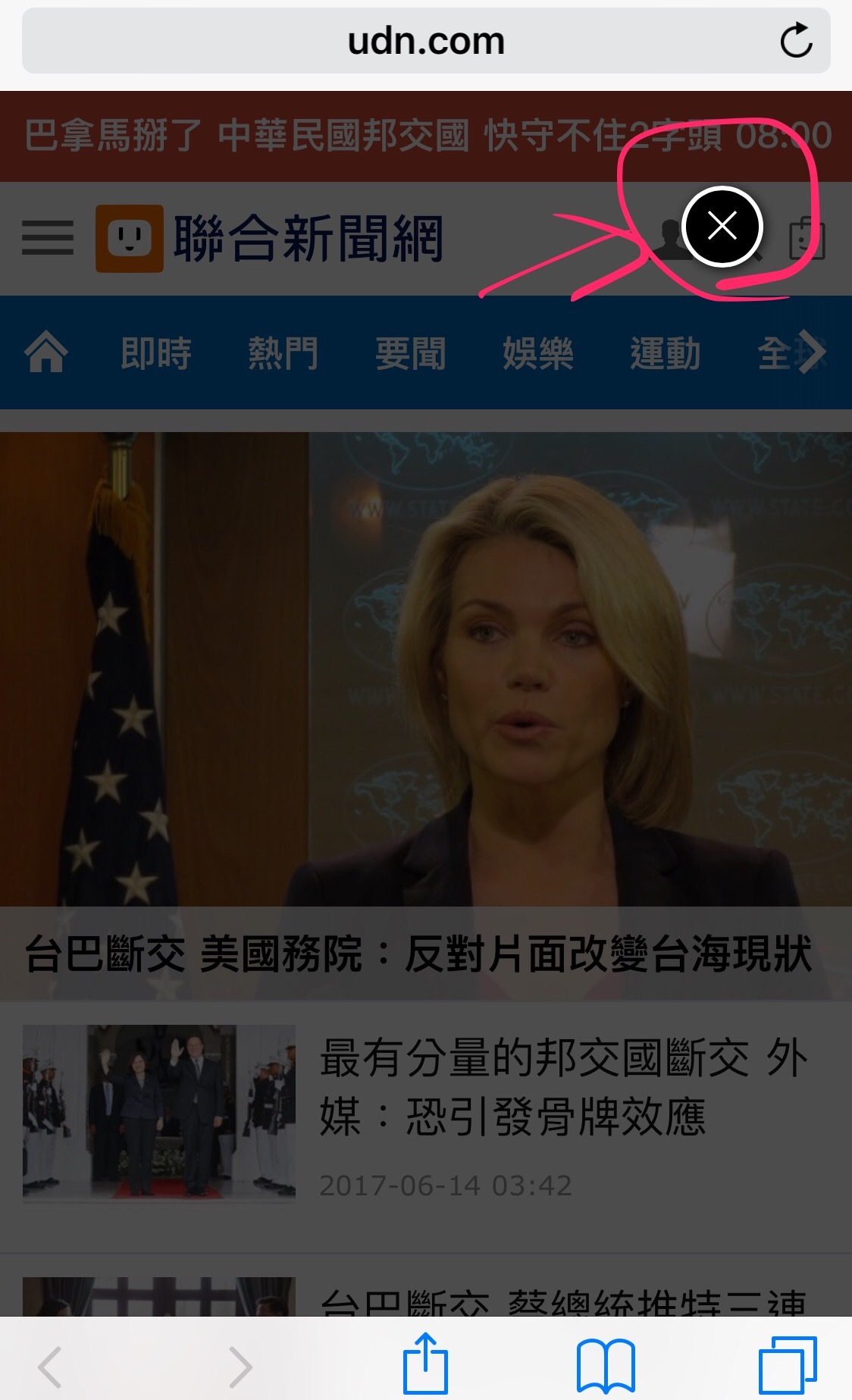Open the hamburger menu
Viewport: 852px width, 1400px height.
coord(48,238)
